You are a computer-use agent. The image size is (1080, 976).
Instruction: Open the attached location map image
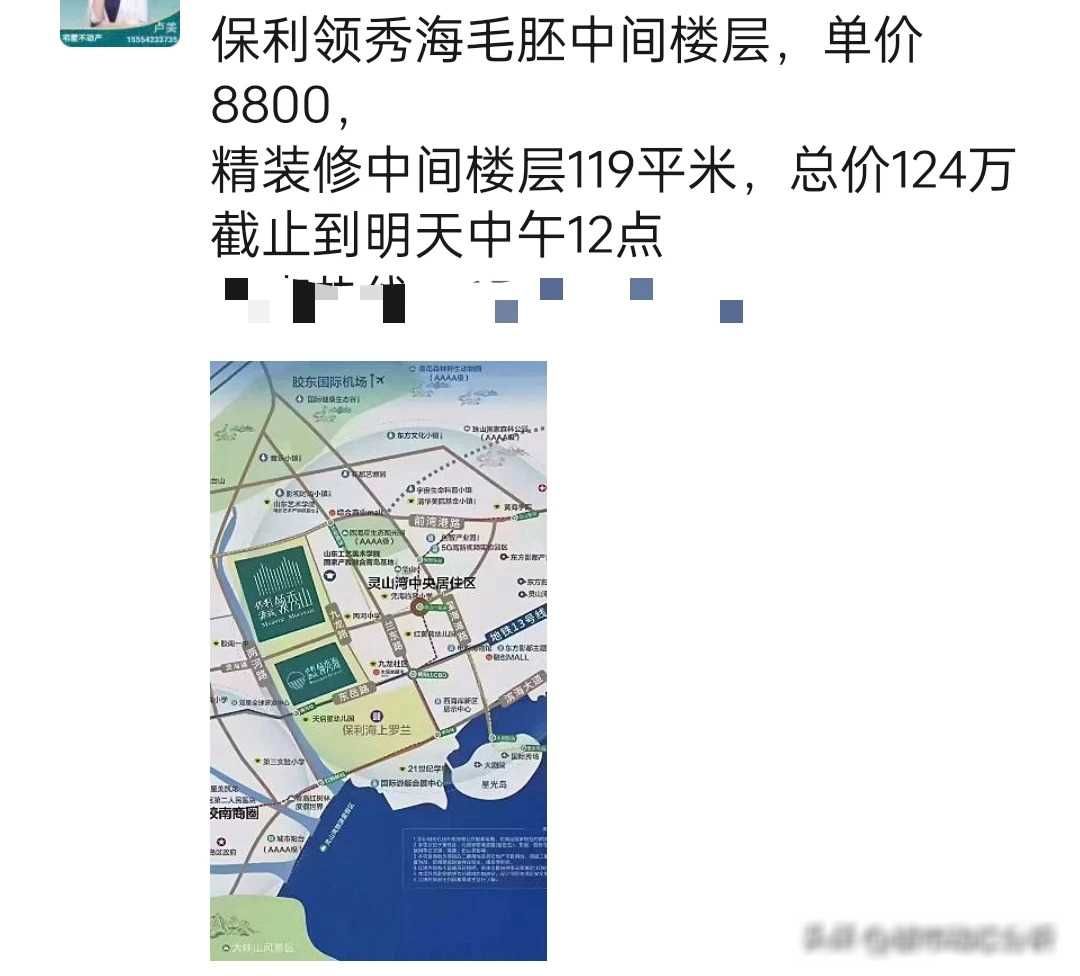click(378, 660)
